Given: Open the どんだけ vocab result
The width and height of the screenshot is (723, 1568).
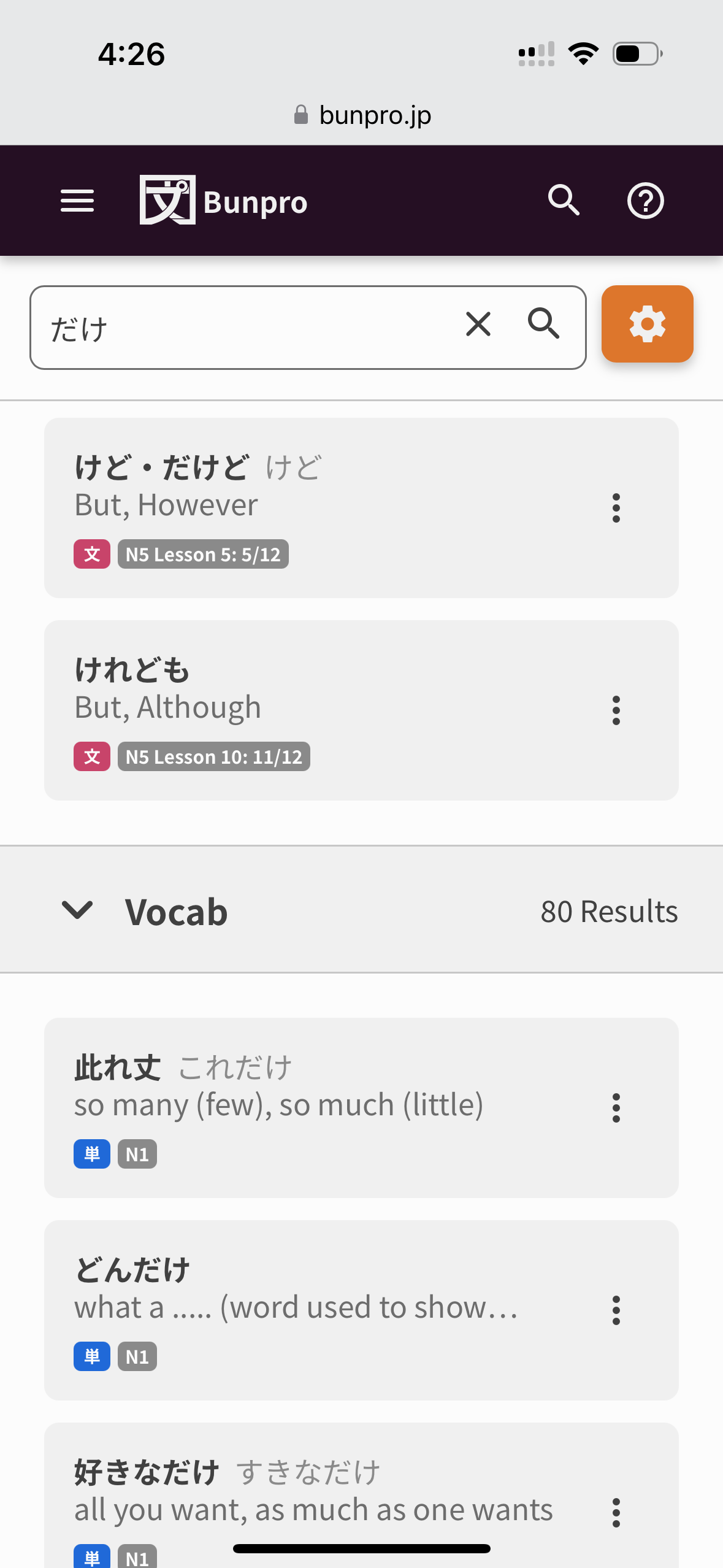Looking at the screenshot, I should coord(307,1309).
